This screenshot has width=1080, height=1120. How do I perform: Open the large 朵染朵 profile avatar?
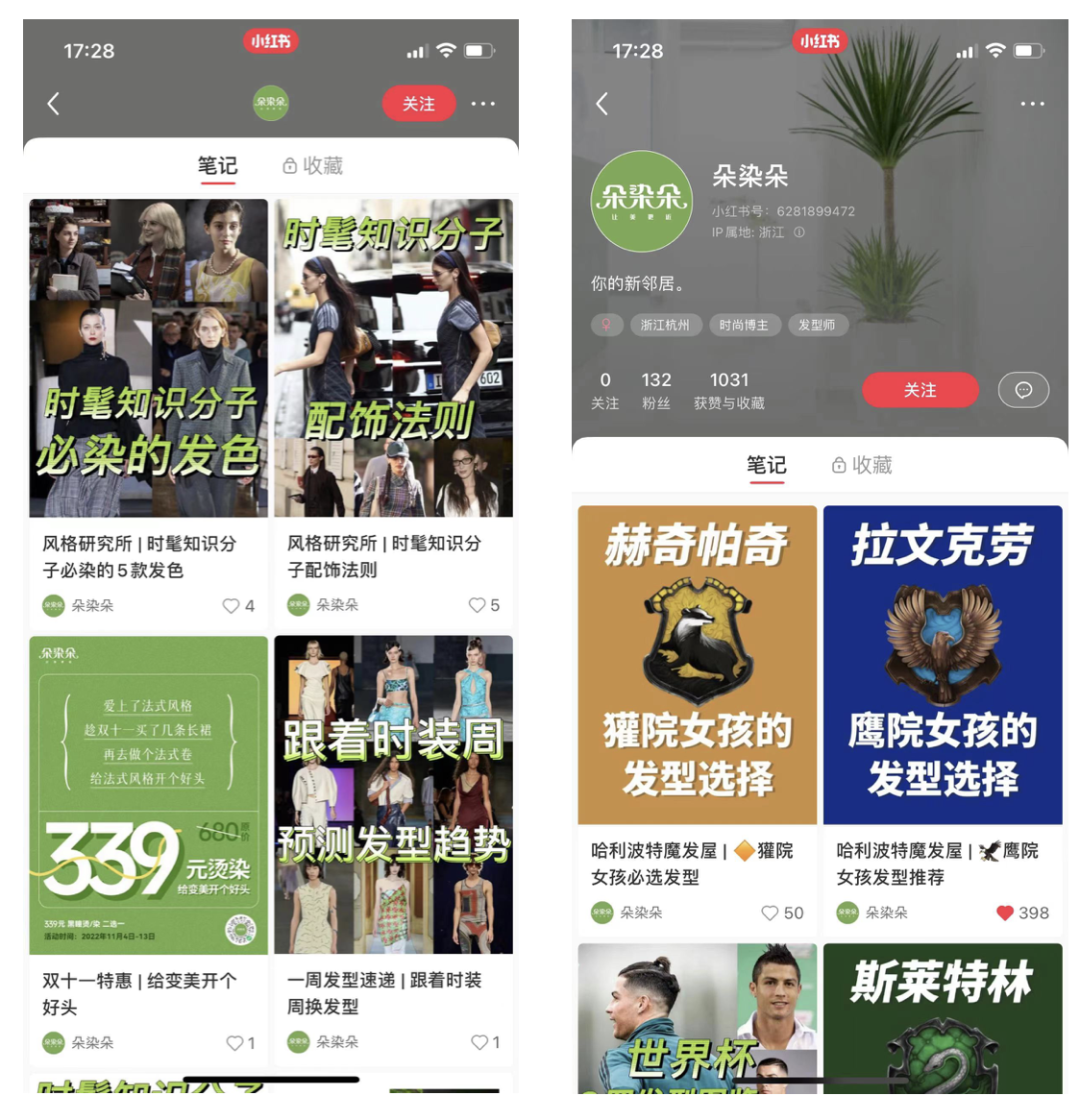(x=641, y=202)
